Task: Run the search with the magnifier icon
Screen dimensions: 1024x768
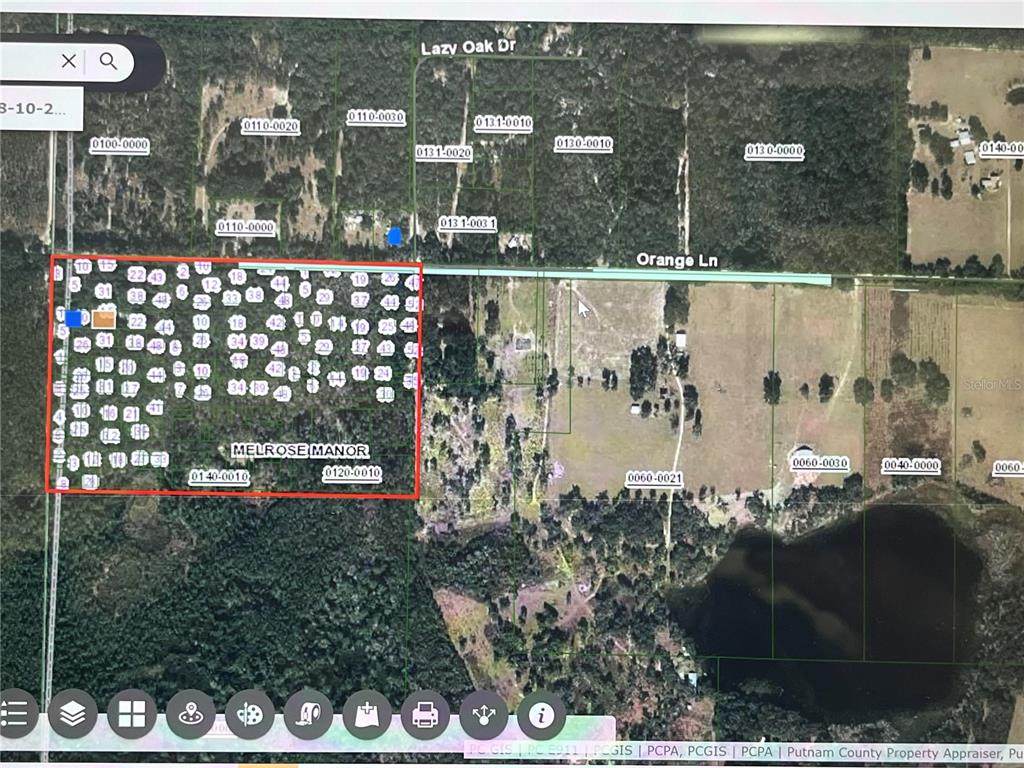Action: 108,61
